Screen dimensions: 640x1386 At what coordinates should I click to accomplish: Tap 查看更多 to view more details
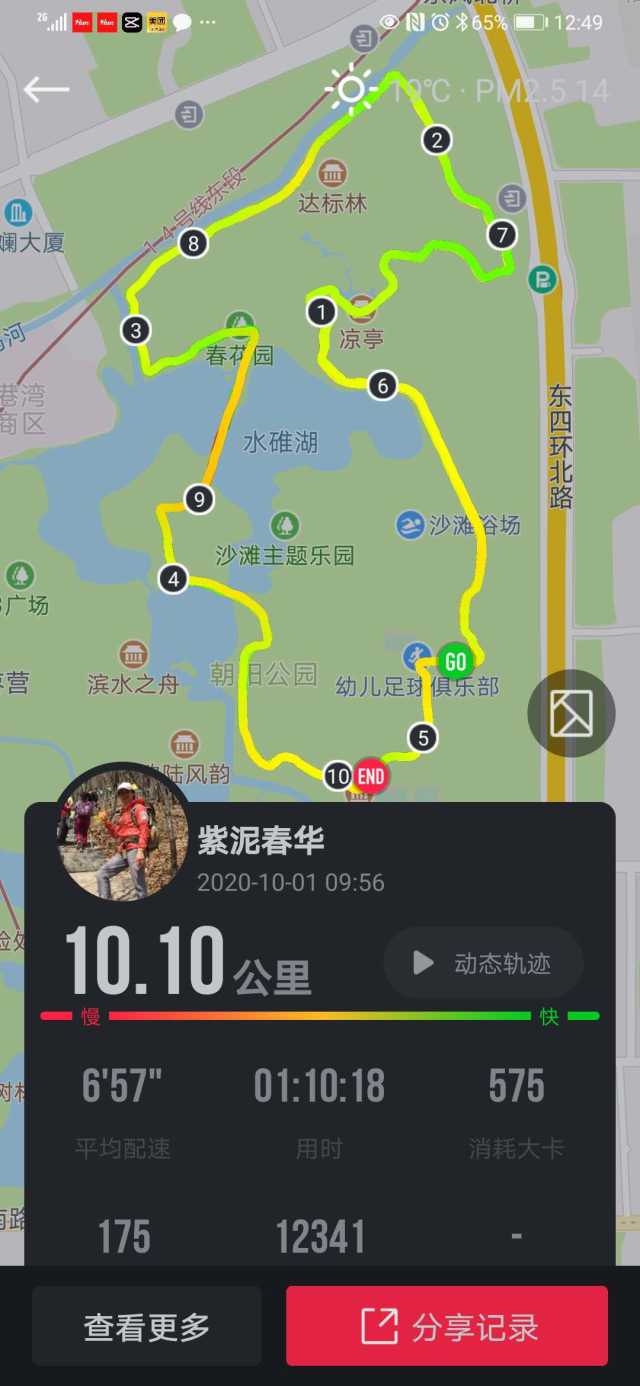(147, 1327)
